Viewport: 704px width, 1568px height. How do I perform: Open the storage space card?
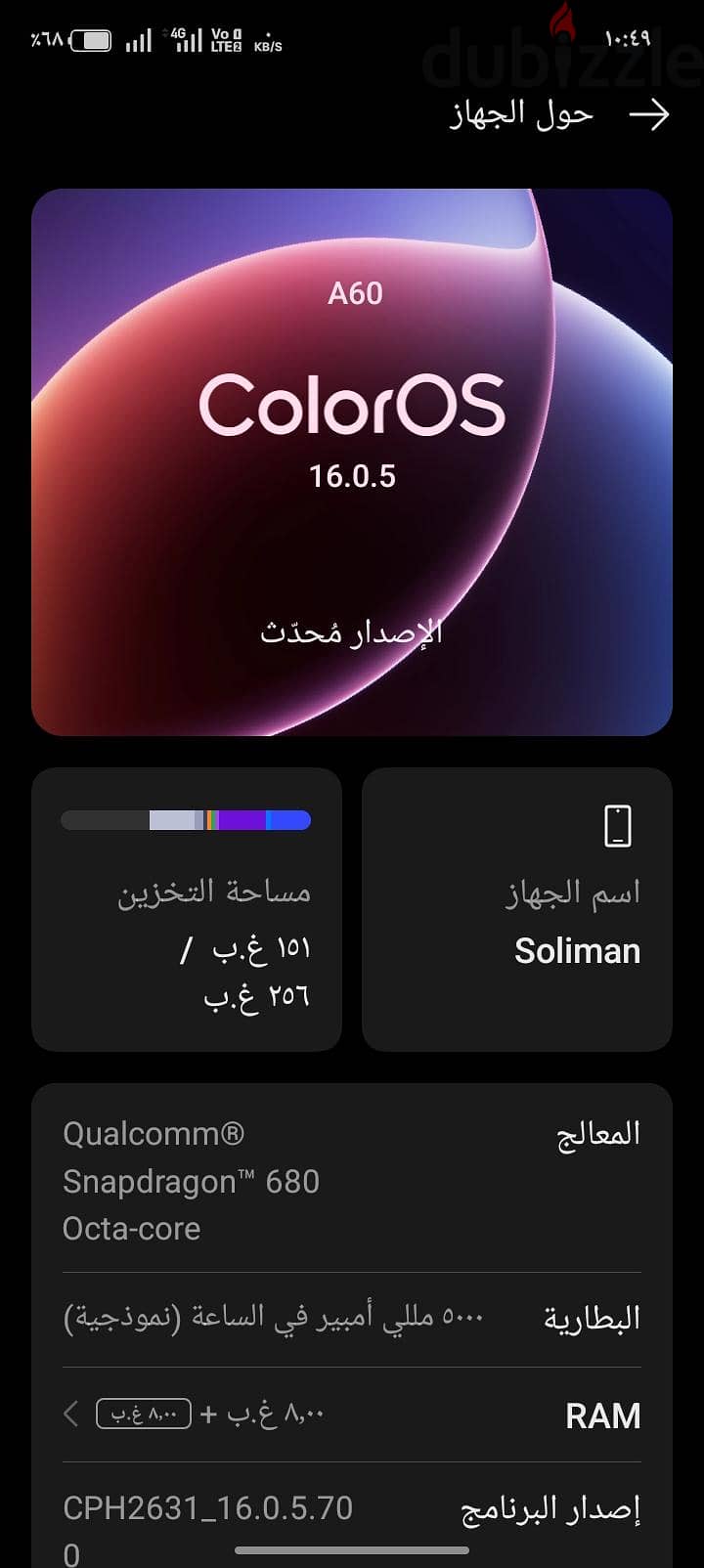pos(187,909)
